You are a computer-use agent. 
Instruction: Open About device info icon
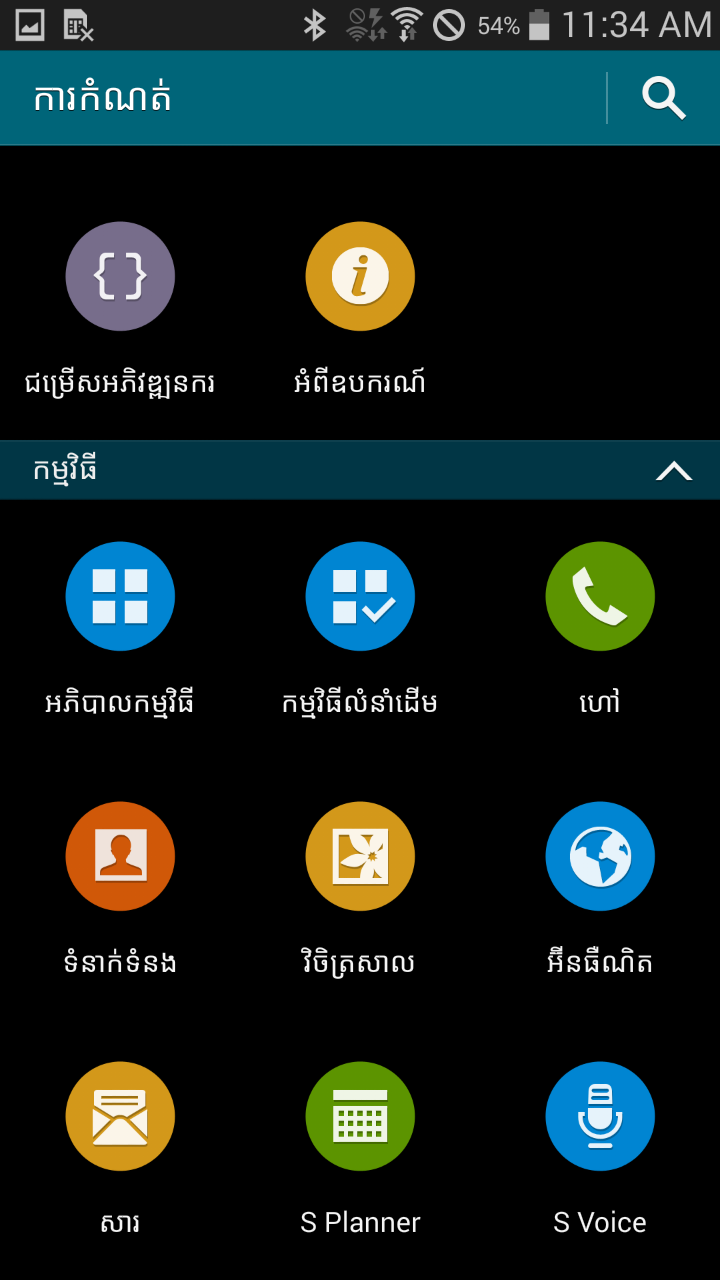click(x=360, y=276)
